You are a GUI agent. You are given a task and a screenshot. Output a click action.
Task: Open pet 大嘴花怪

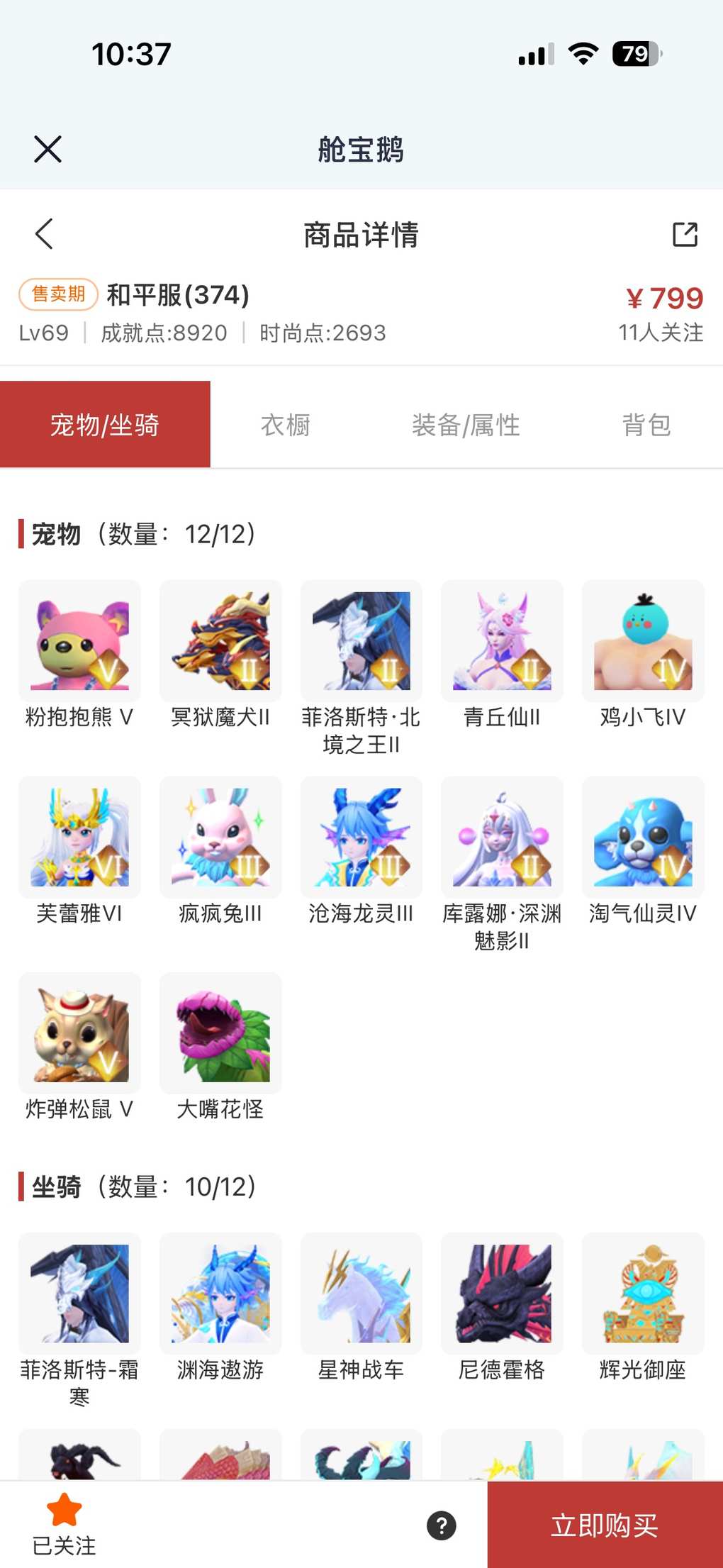point(220,1033)
